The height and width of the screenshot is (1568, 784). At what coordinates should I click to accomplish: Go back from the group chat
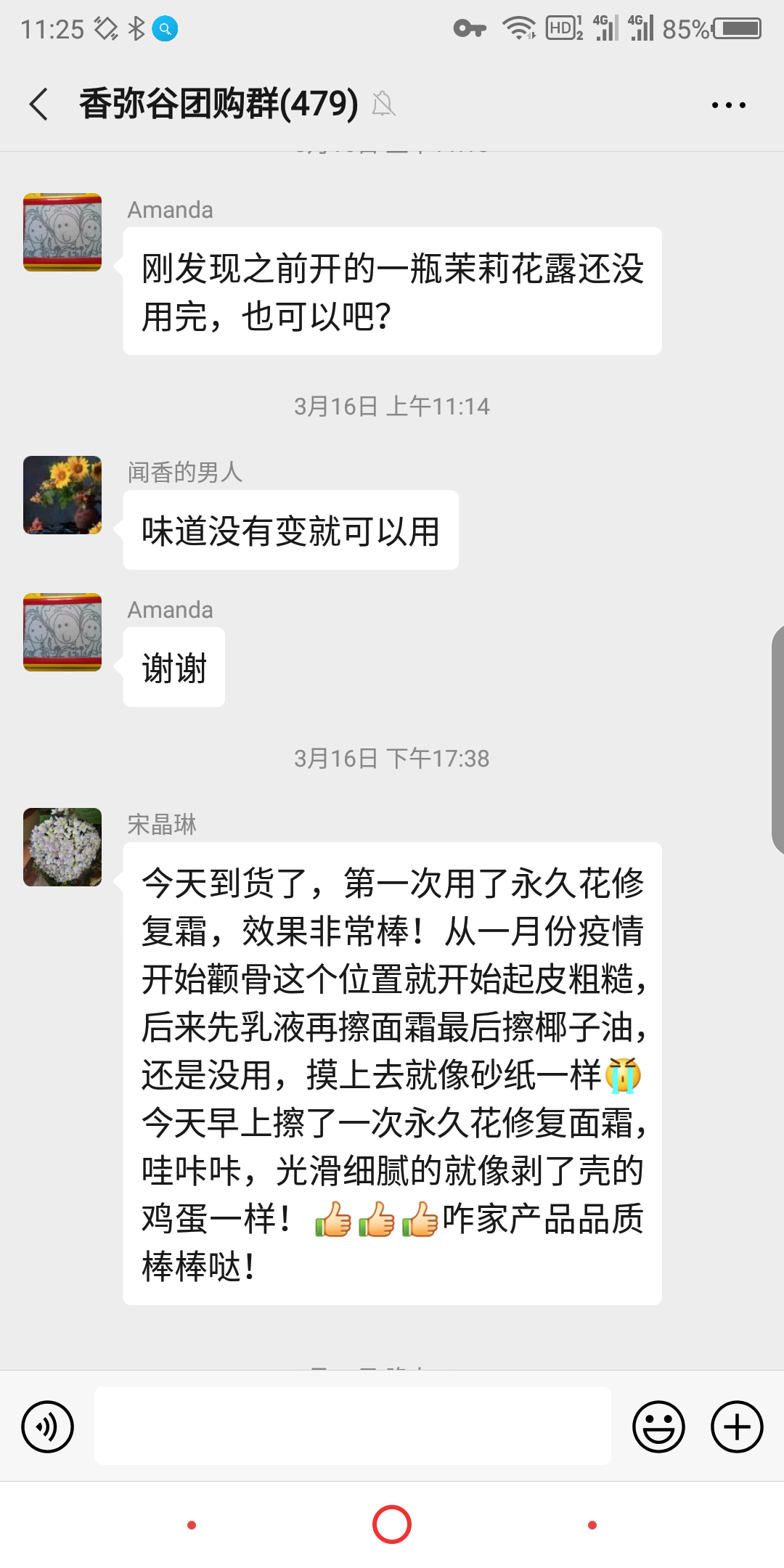tap(39, 104)
